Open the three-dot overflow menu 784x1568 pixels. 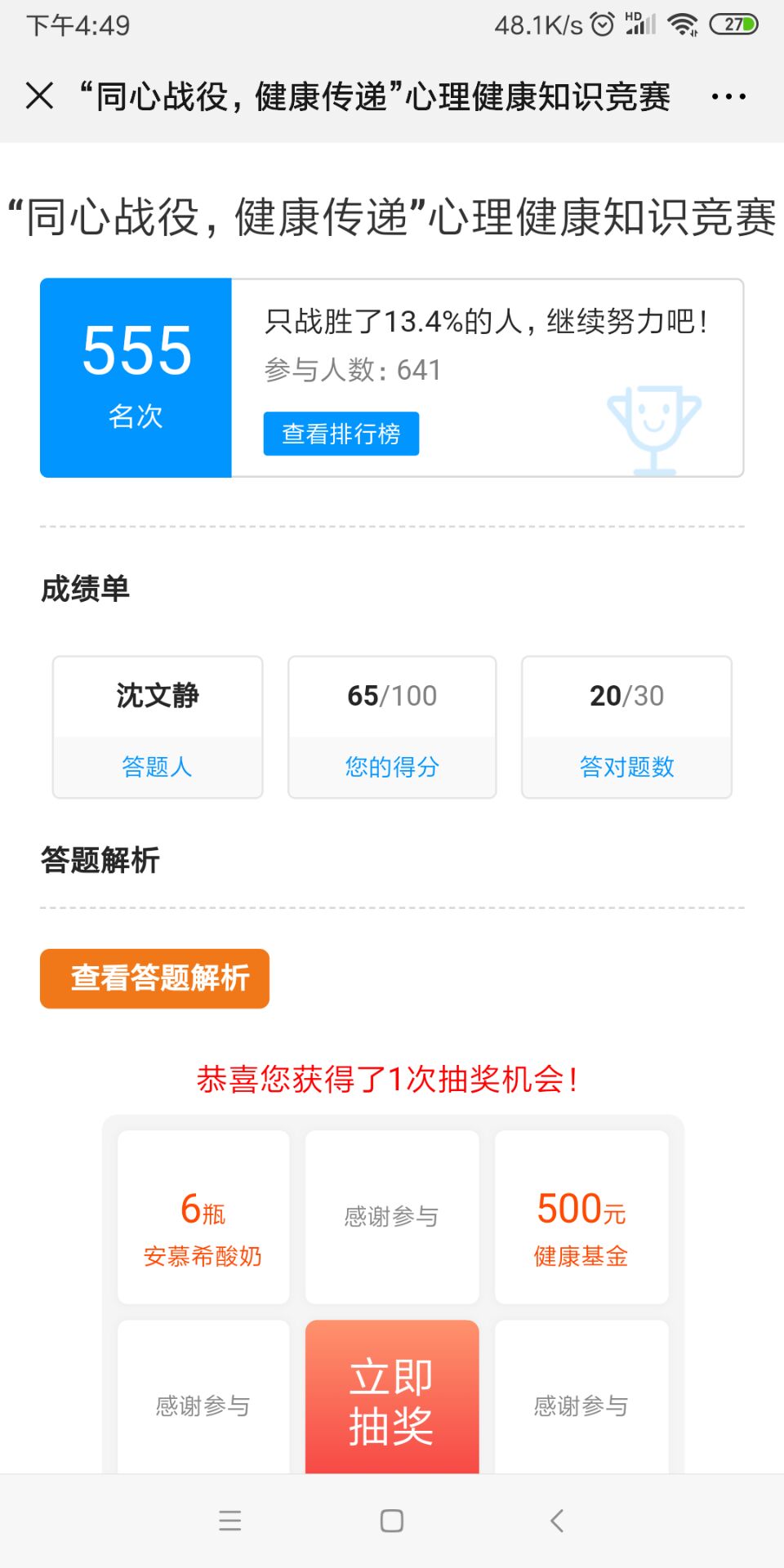coord(728,97)
